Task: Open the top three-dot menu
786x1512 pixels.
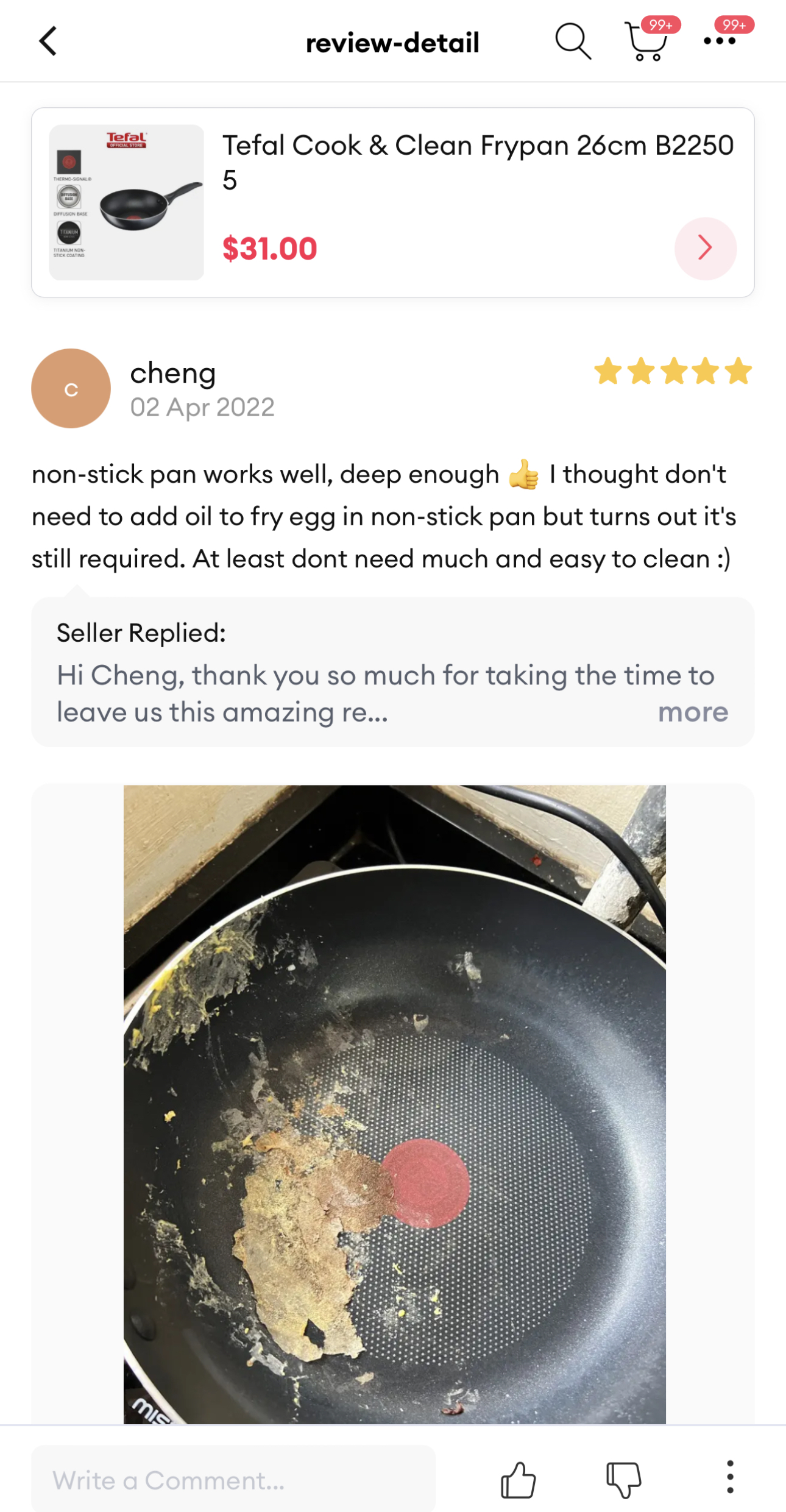Action: click(720, 41)
